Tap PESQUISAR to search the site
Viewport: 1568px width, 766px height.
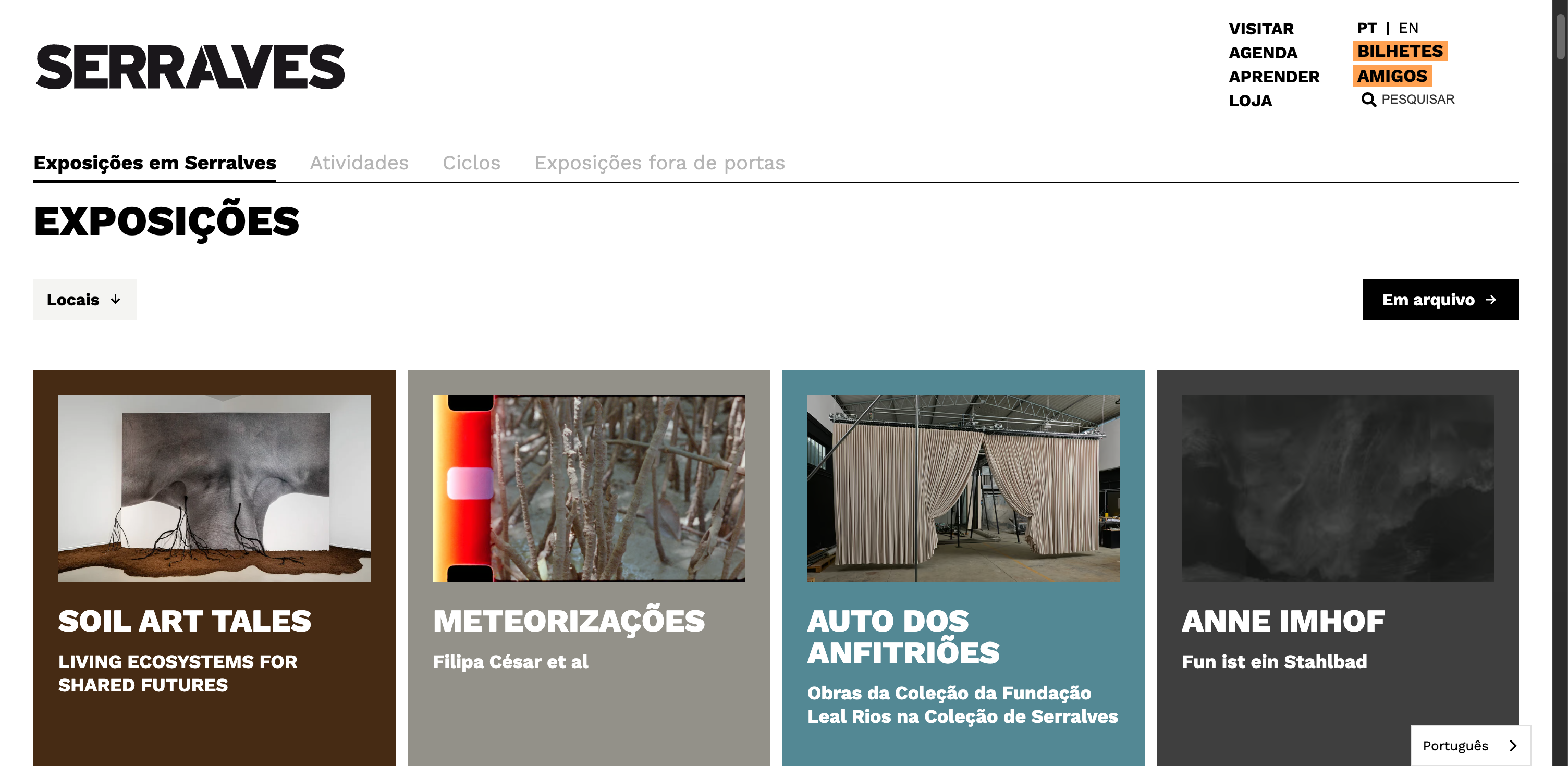pyautogui.click(x=1408, y=99)
